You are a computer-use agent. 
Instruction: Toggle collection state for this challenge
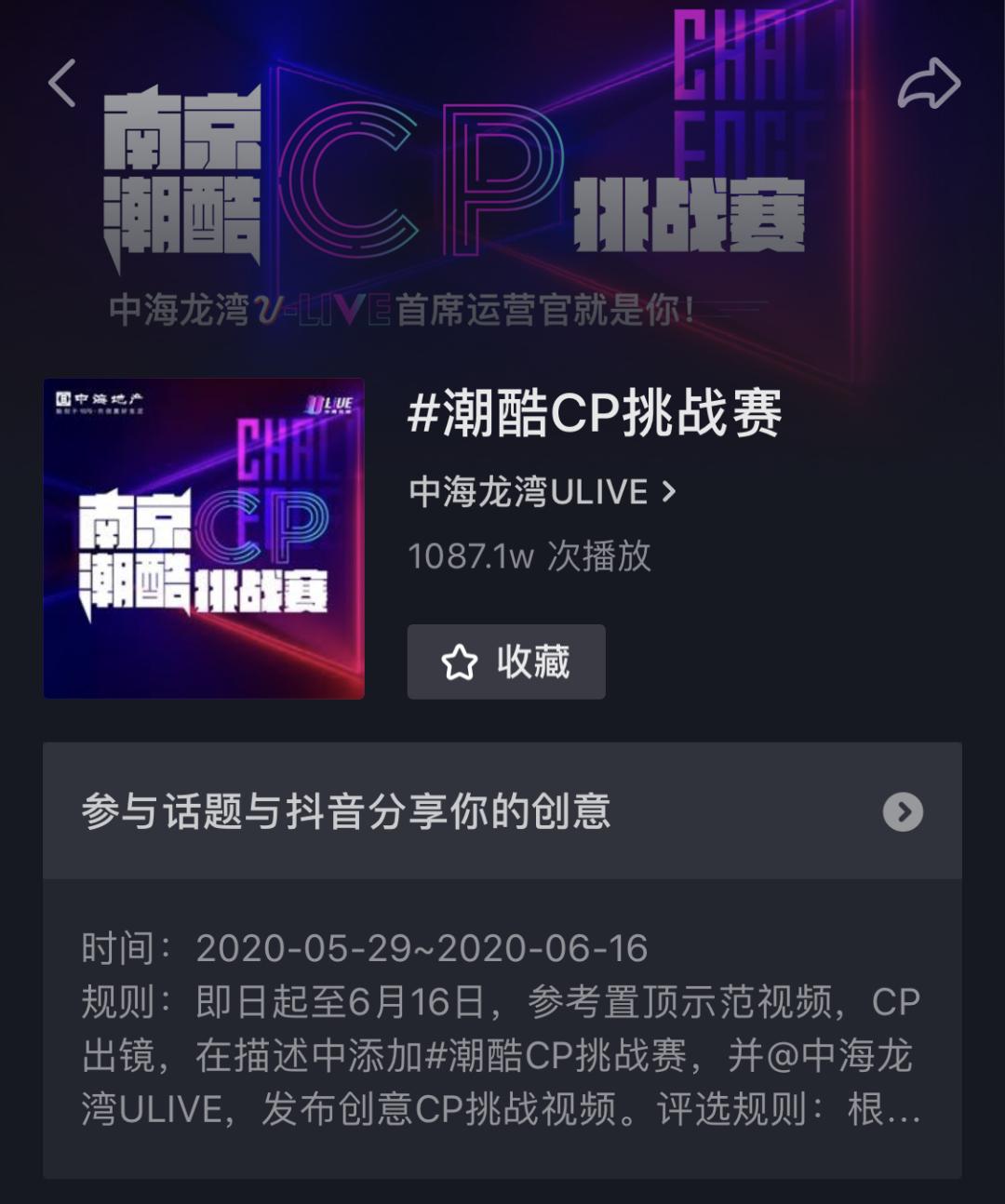(506, 662)
